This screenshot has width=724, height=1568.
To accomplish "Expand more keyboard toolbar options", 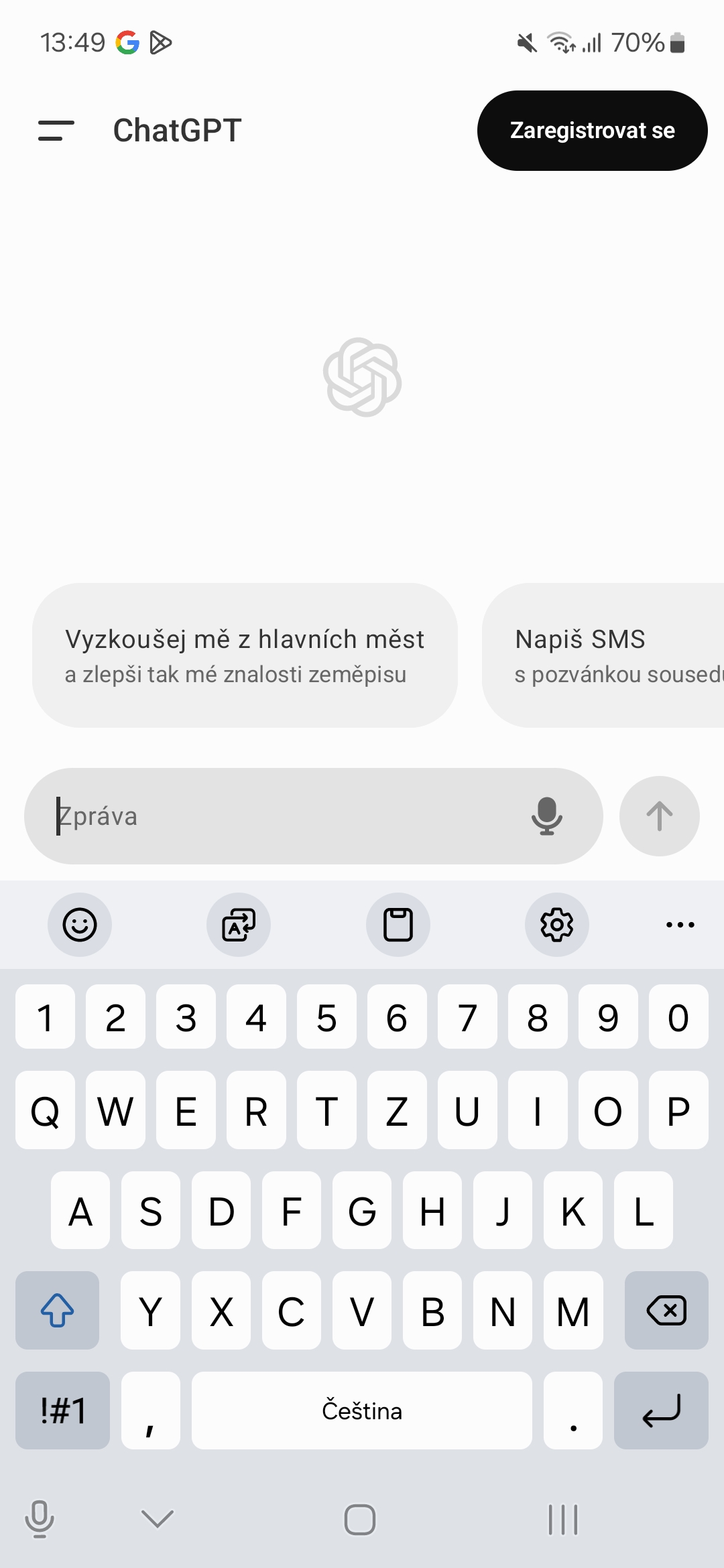I will coord(680,925).
